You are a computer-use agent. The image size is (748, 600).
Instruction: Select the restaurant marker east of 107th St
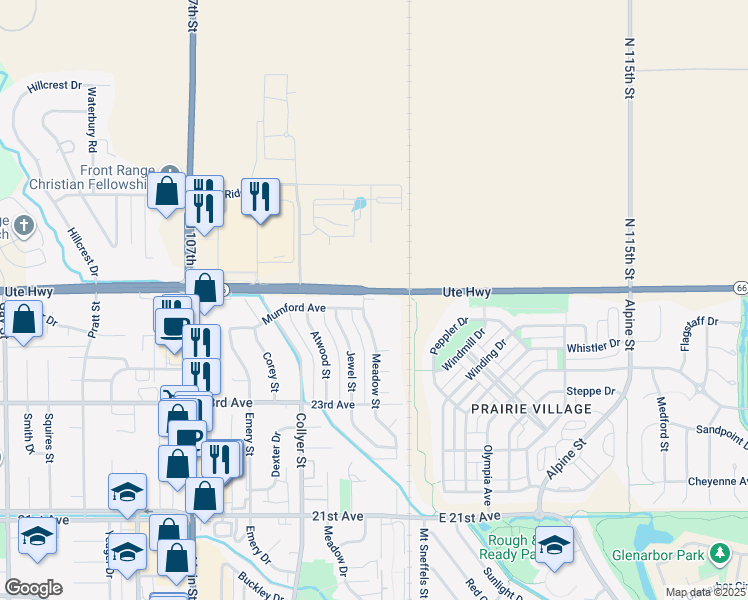(x=260, y=197)
